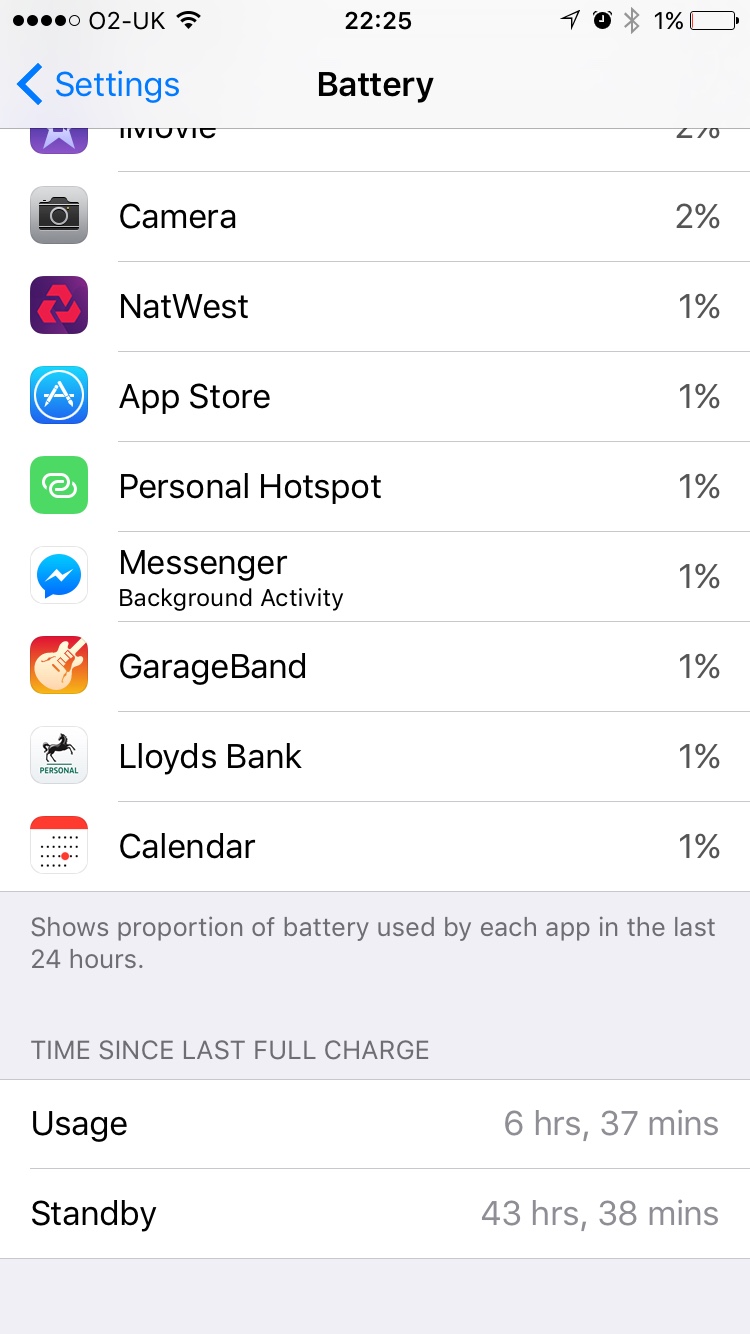
Task: Select the Calendar battery row
Action: pyautogui.click(x=375, y=846)
